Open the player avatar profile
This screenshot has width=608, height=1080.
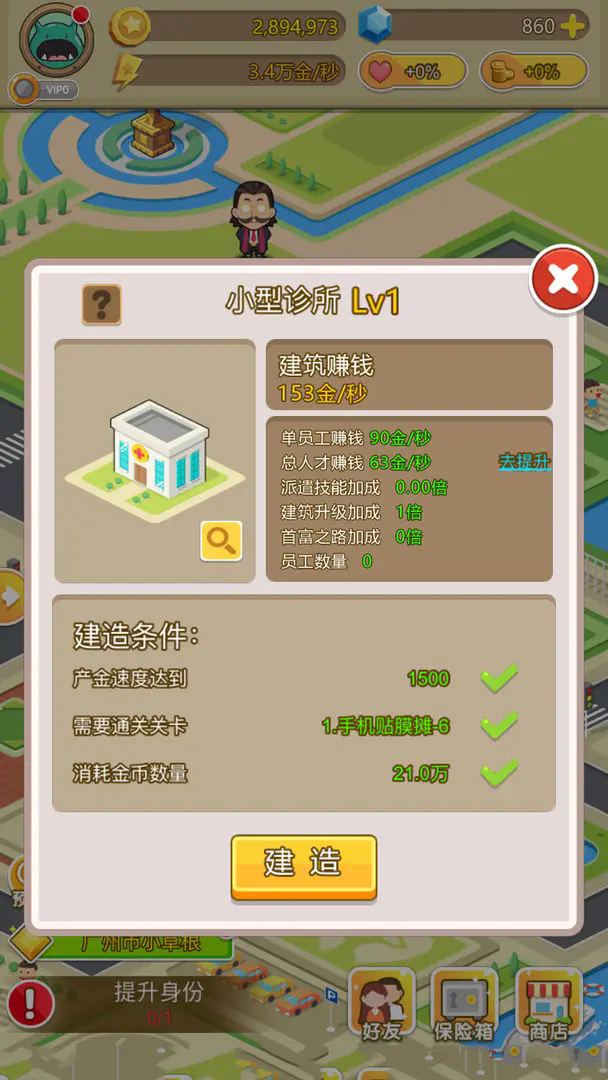click(x=56, y=41)
